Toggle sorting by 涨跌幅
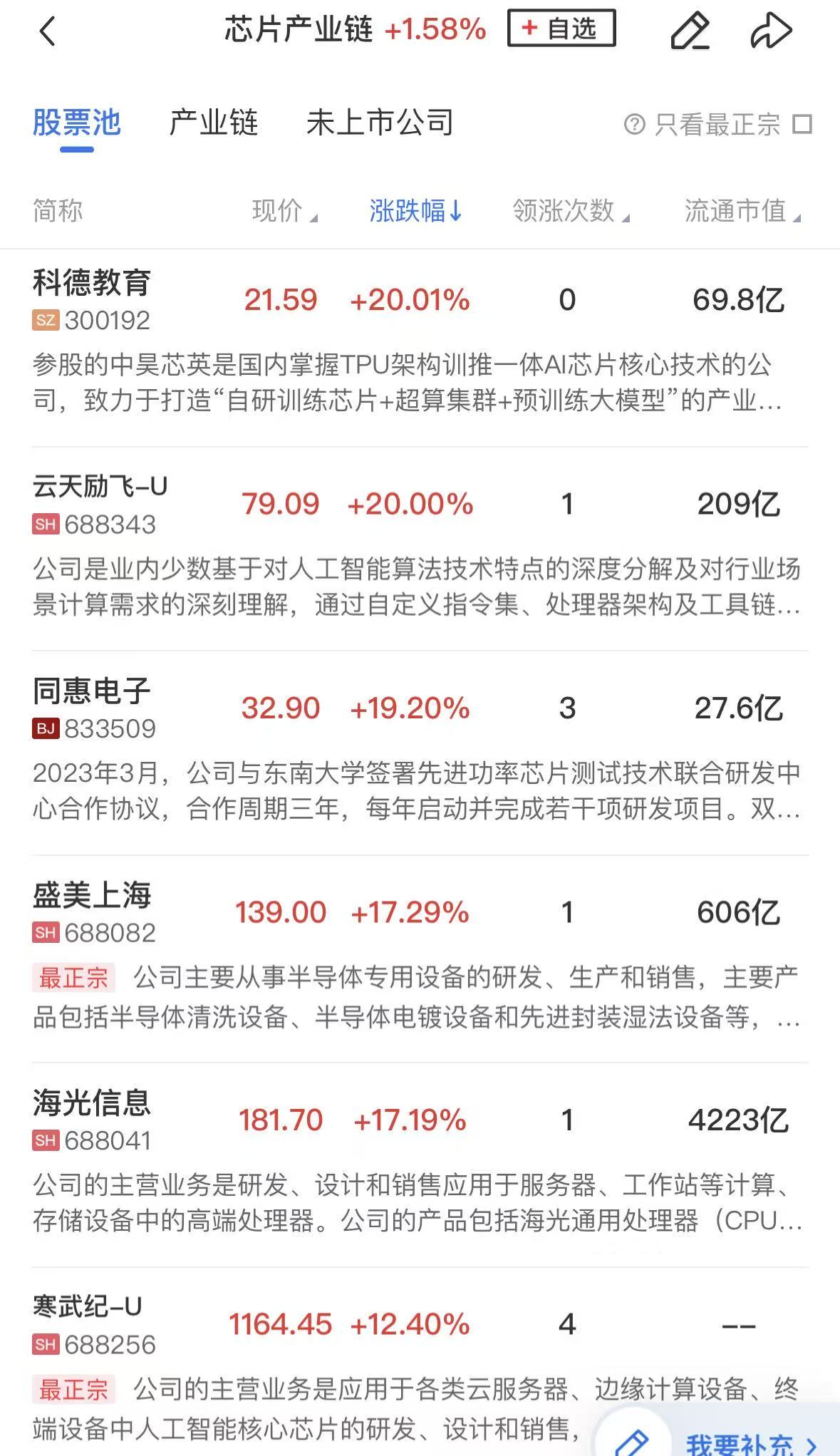Image resolution: width=840 pixels, height=1456 pixels. 415,211
